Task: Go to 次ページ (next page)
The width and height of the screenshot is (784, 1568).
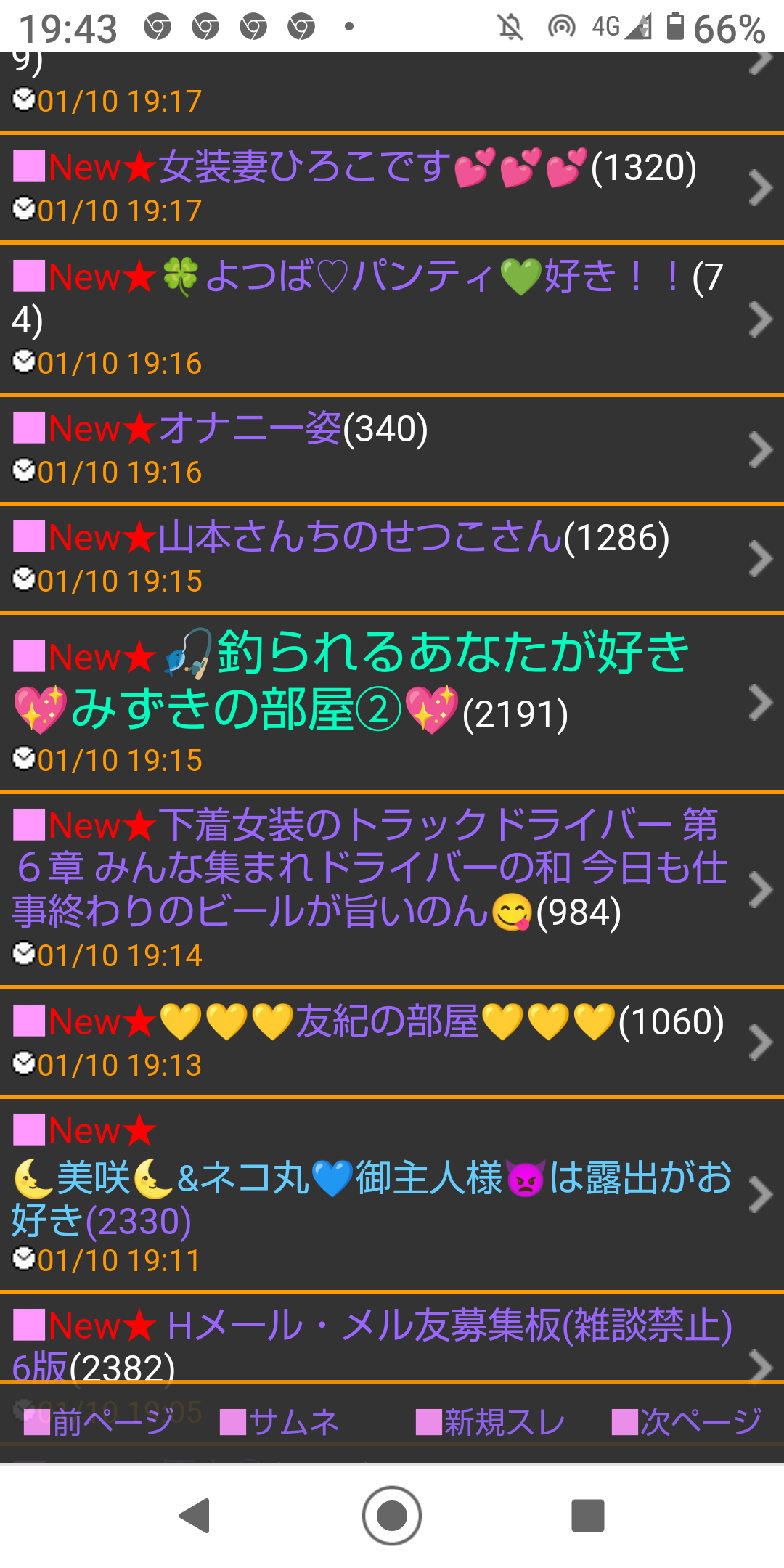Action: (x=687, y=1422)
